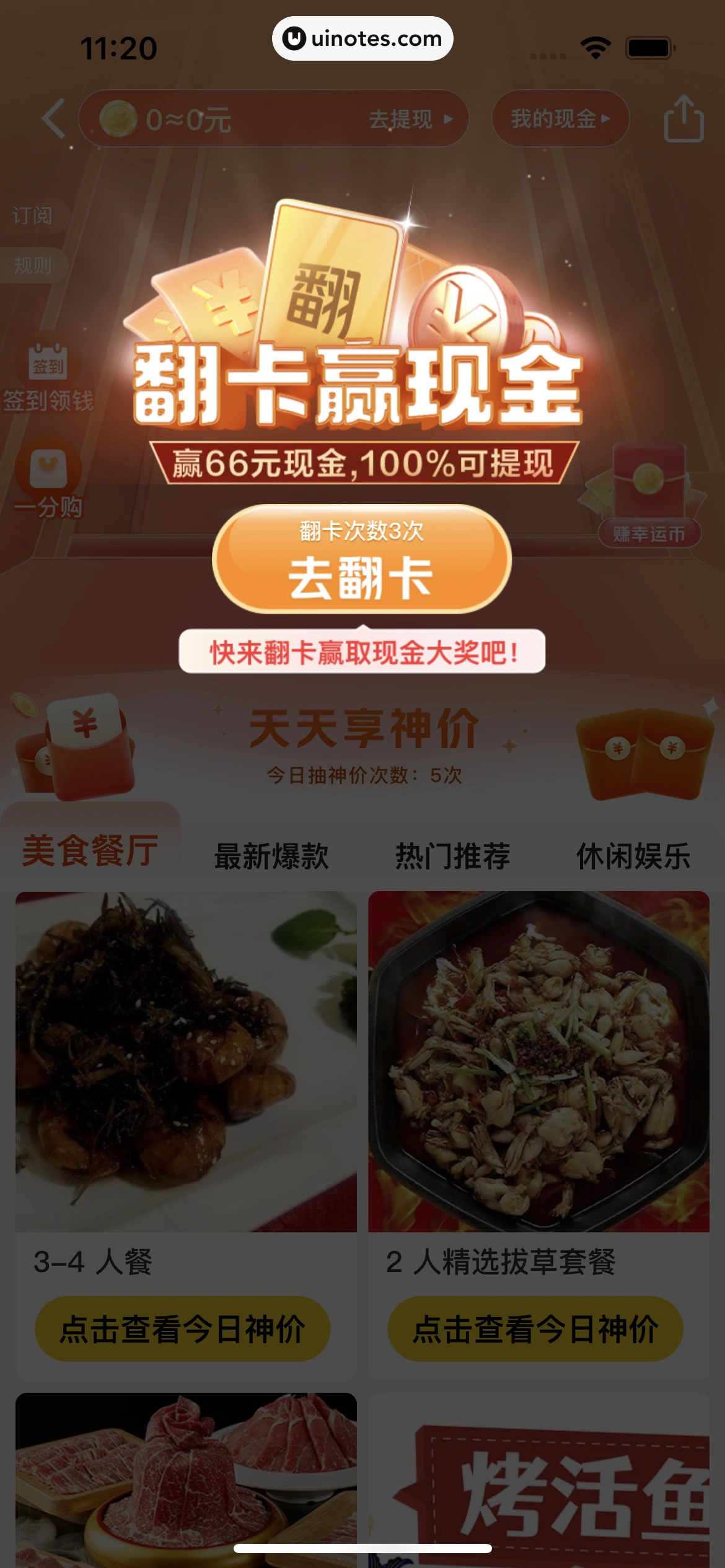This screenshot has width=725, height=1568.
Task: Go back using the top-left arrow
Action: tap(54, 118)
